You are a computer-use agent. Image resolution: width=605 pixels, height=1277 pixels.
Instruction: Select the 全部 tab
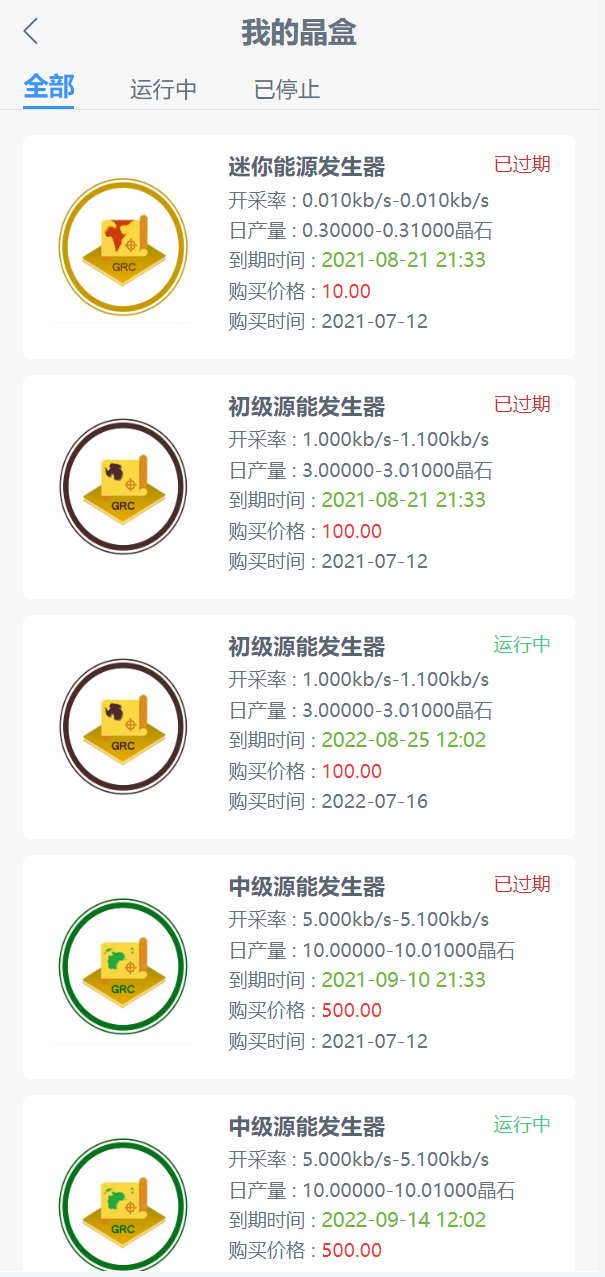49,87
